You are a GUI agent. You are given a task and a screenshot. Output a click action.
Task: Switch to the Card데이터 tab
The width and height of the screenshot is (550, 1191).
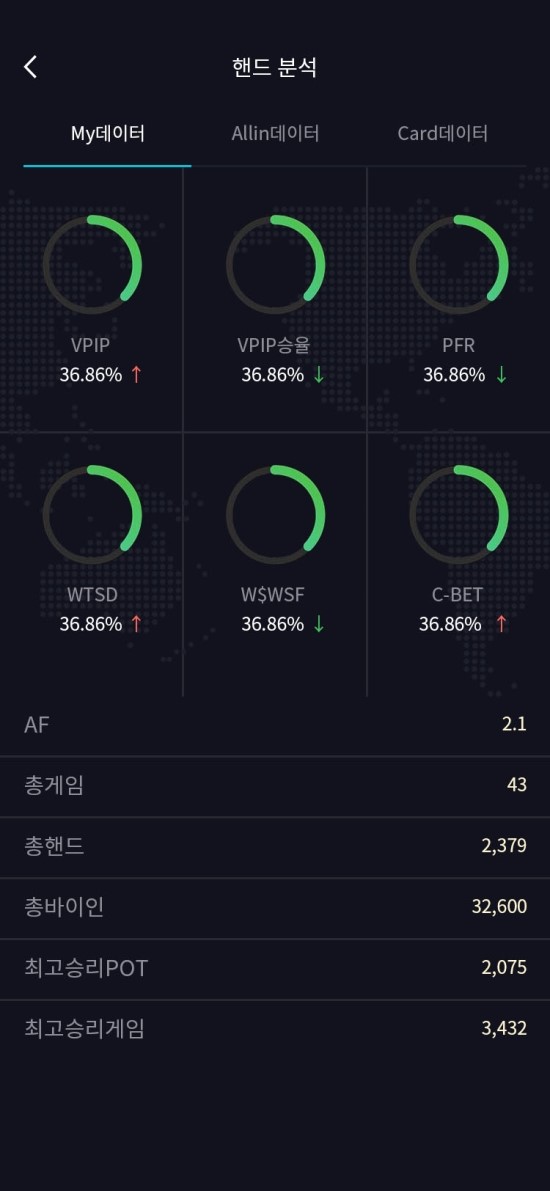(443, 134)
